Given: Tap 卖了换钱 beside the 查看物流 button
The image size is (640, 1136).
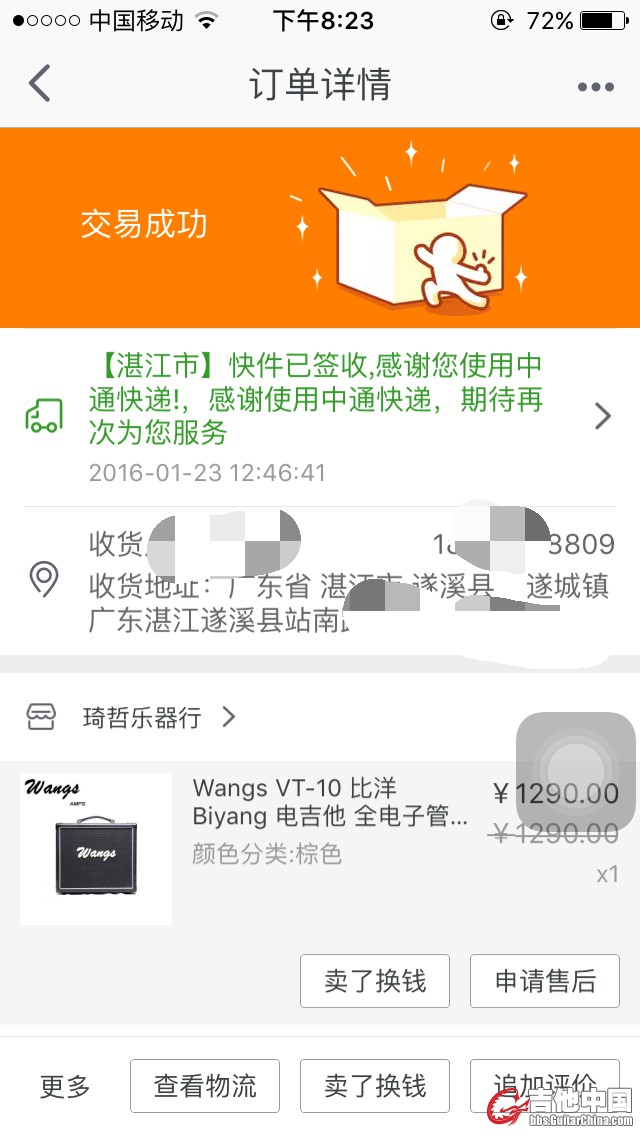Looking at the screenshot, I should [375, 1086].
